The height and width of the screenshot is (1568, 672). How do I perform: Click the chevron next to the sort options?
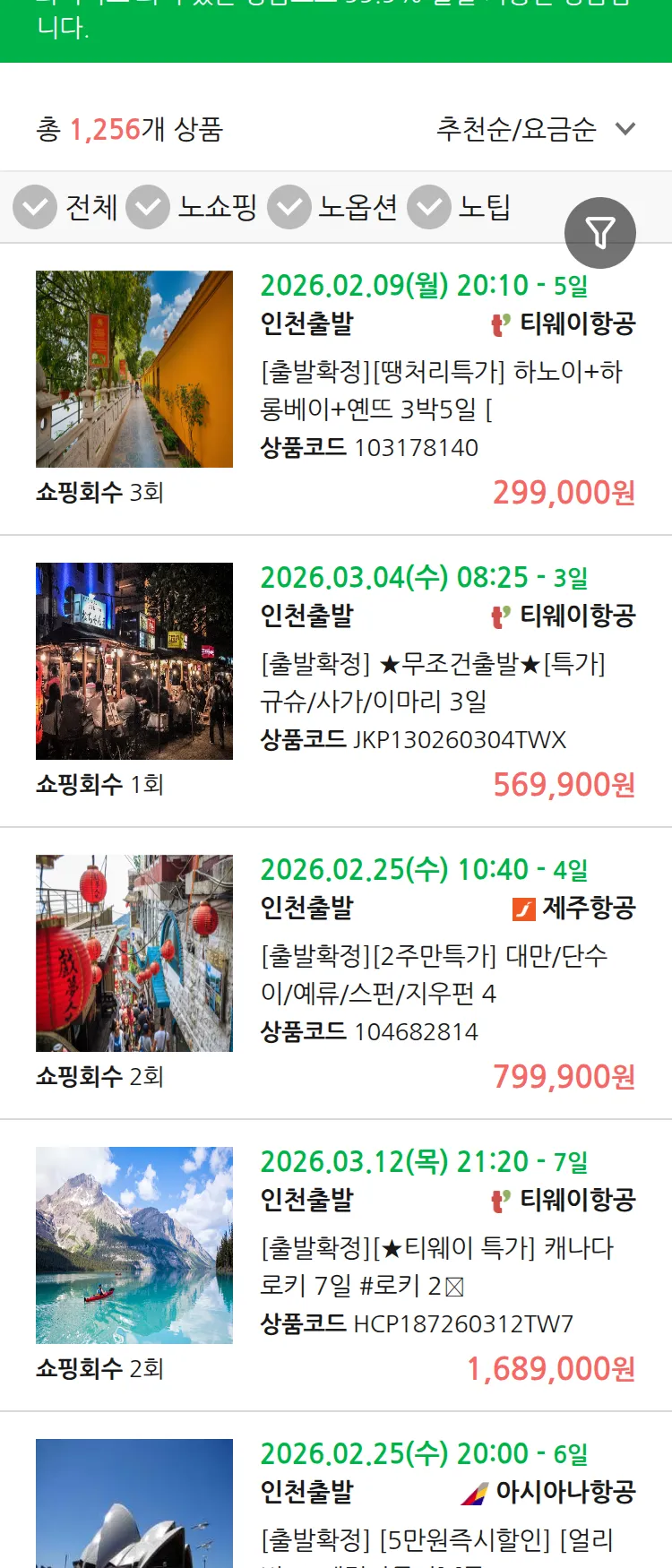[625, 129]
